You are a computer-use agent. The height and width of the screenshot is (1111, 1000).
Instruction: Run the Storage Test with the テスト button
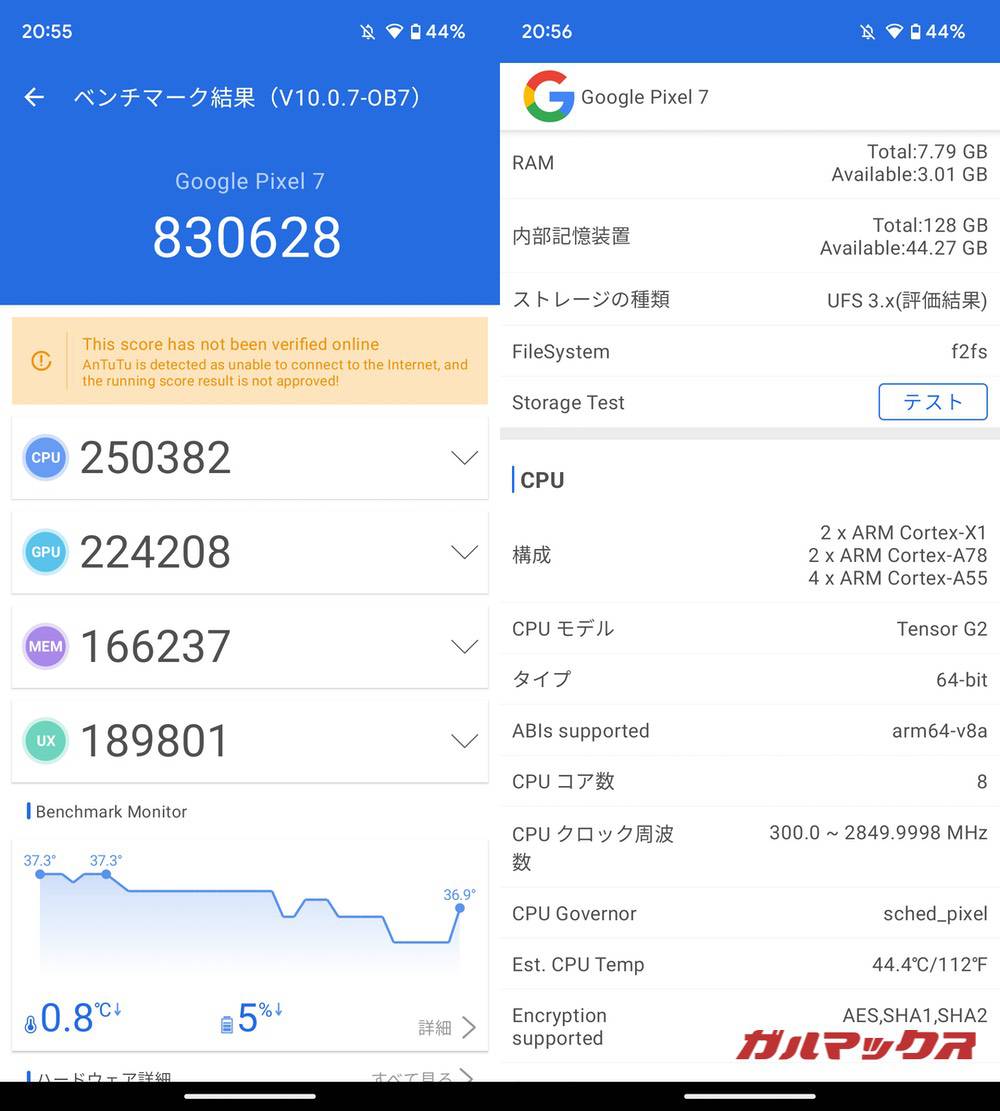[x=932, y=402]
